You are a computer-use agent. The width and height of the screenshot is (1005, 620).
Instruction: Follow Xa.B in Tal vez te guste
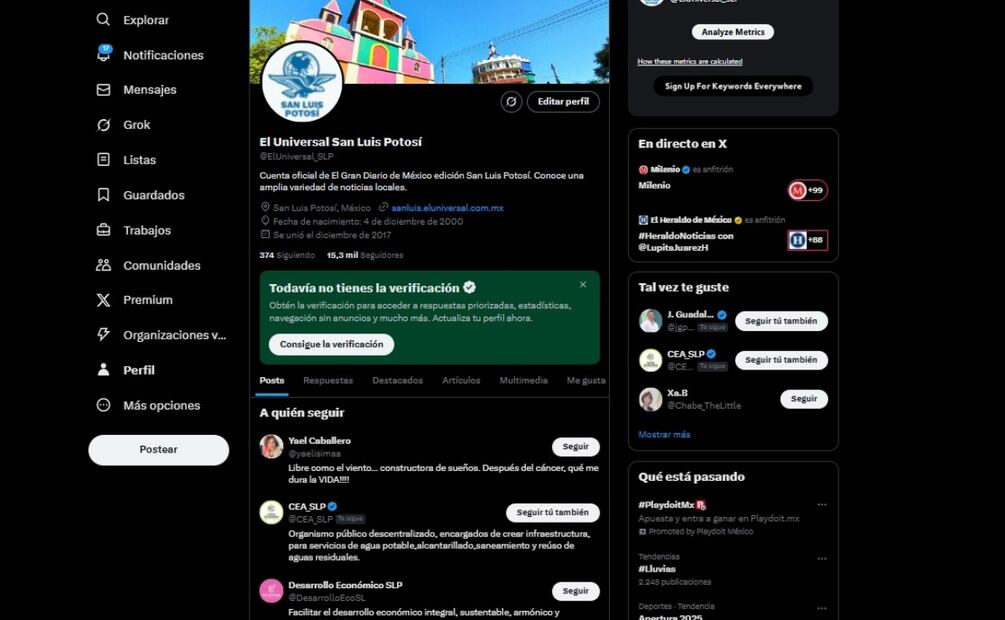(803, 399)
